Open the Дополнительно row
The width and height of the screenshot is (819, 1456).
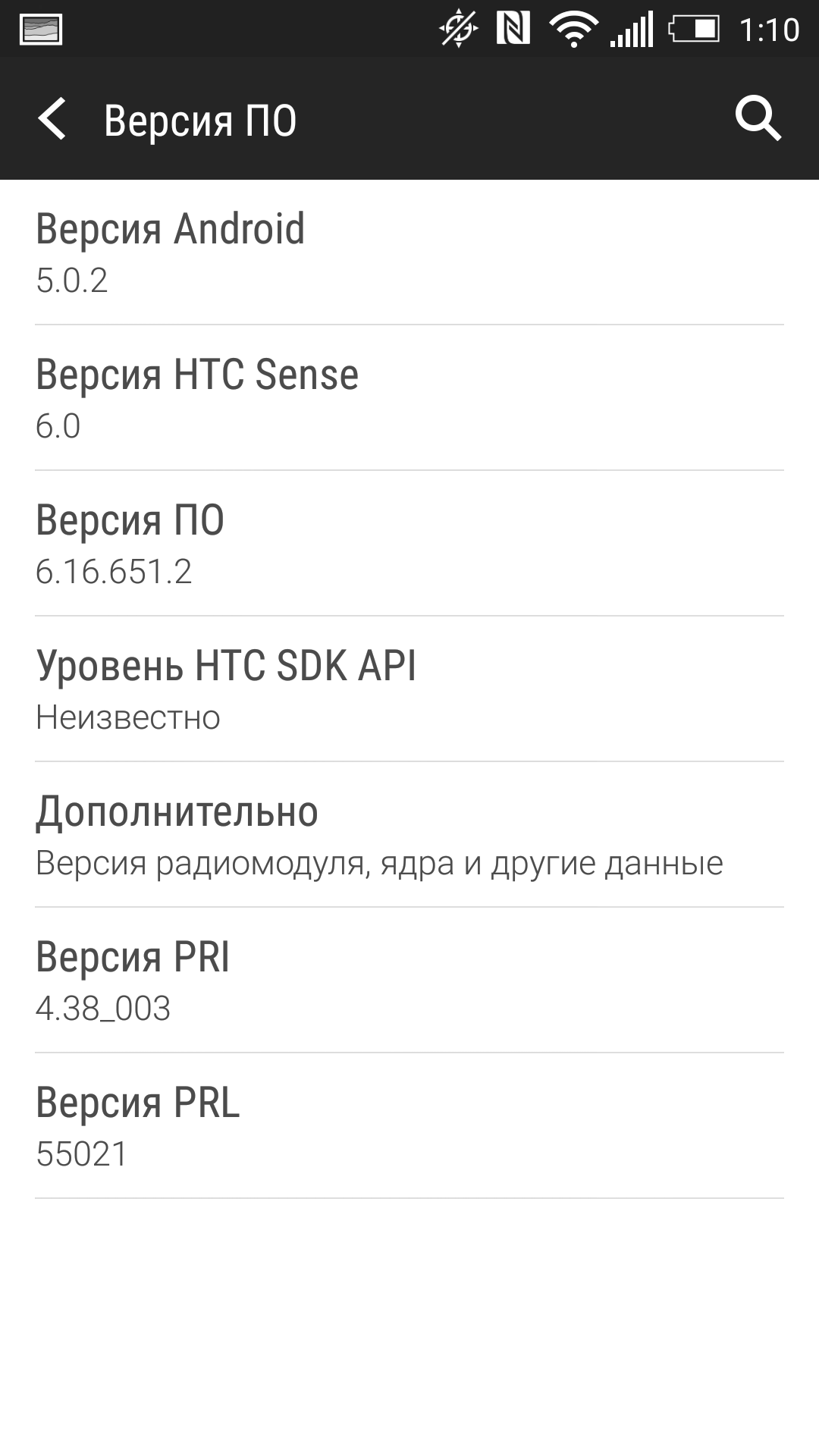click(x=409, y=835)
